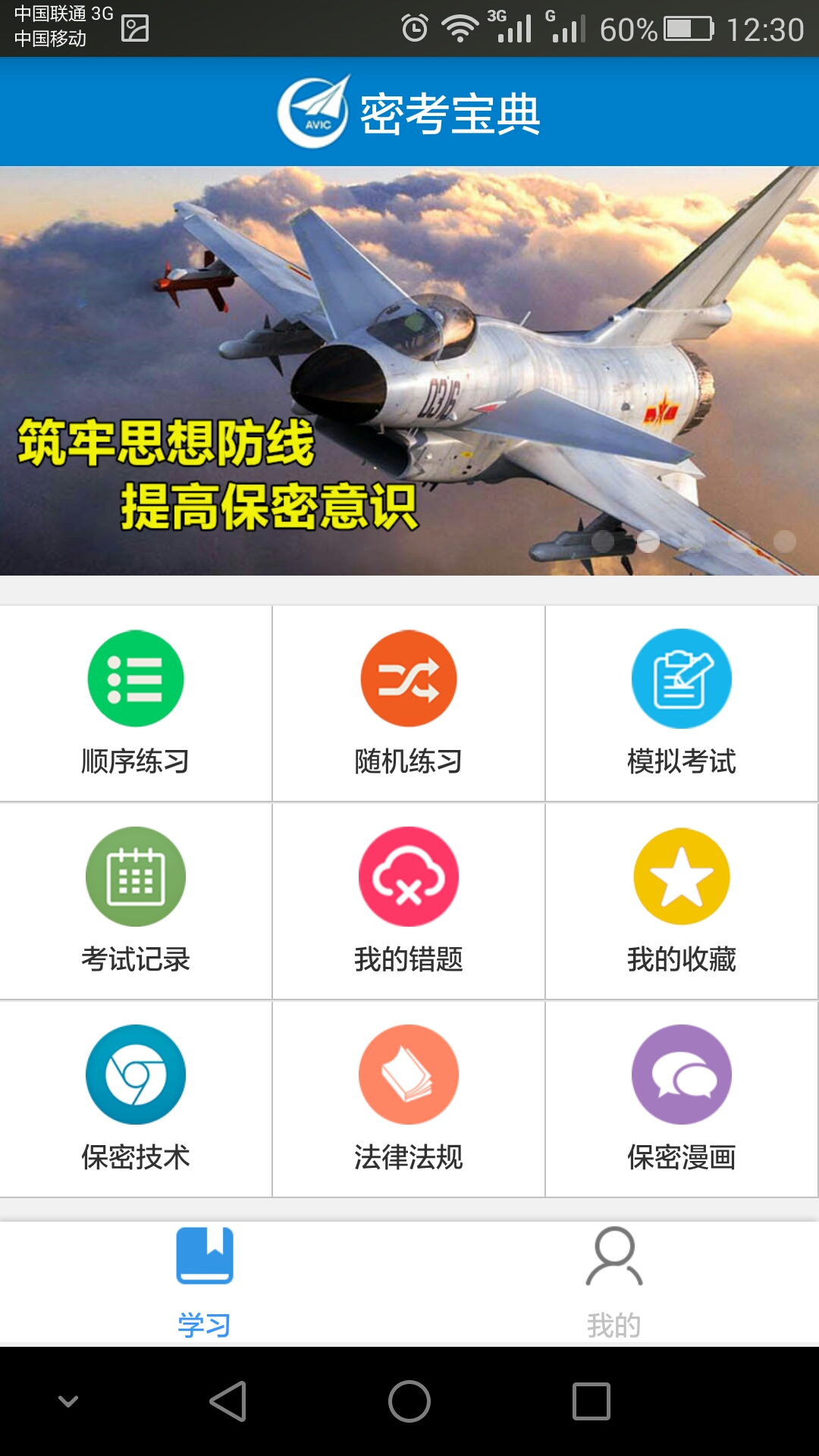View 考试记录 exam records
Screen dimensions: 819x1456
coord(136,900)
